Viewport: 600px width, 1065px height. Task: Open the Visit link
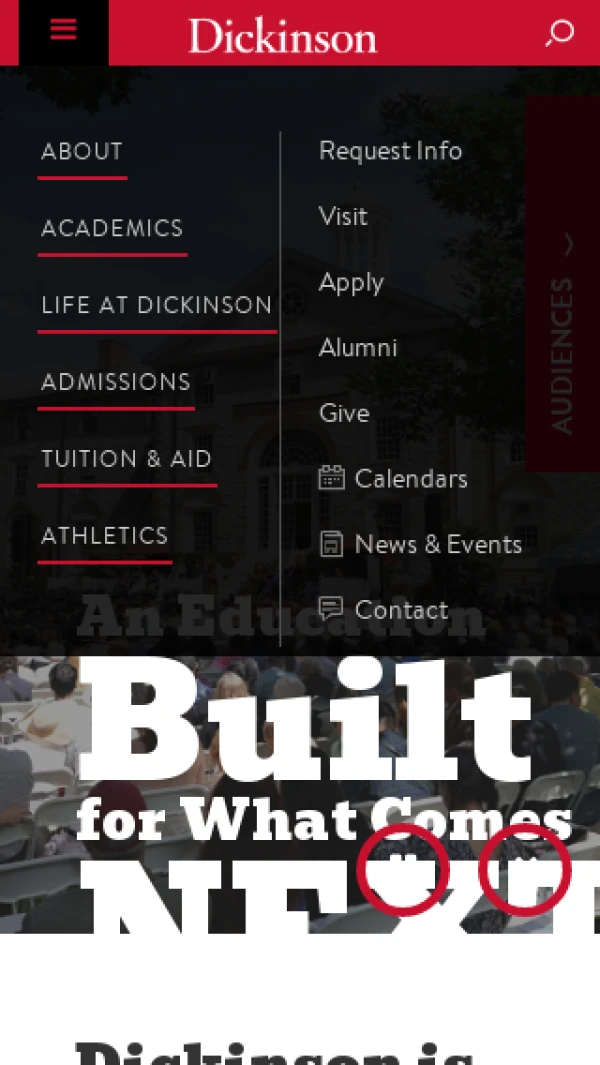[x=343, y=216]
